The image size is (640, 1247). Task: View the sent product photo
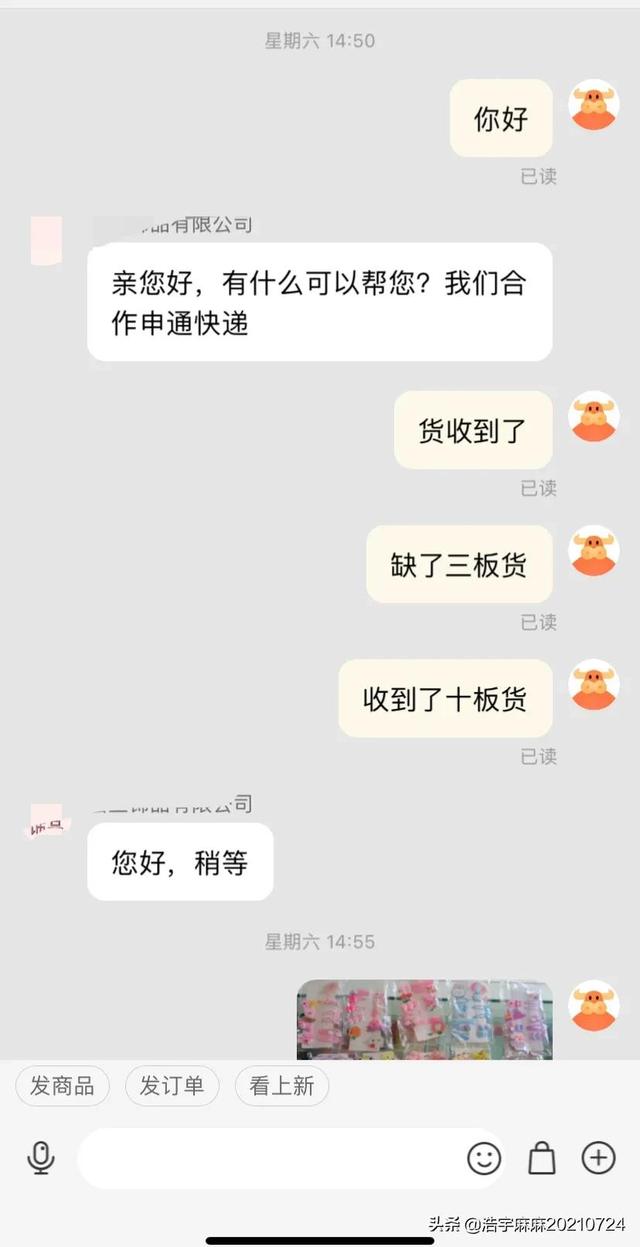click(x=425, y=1020)
